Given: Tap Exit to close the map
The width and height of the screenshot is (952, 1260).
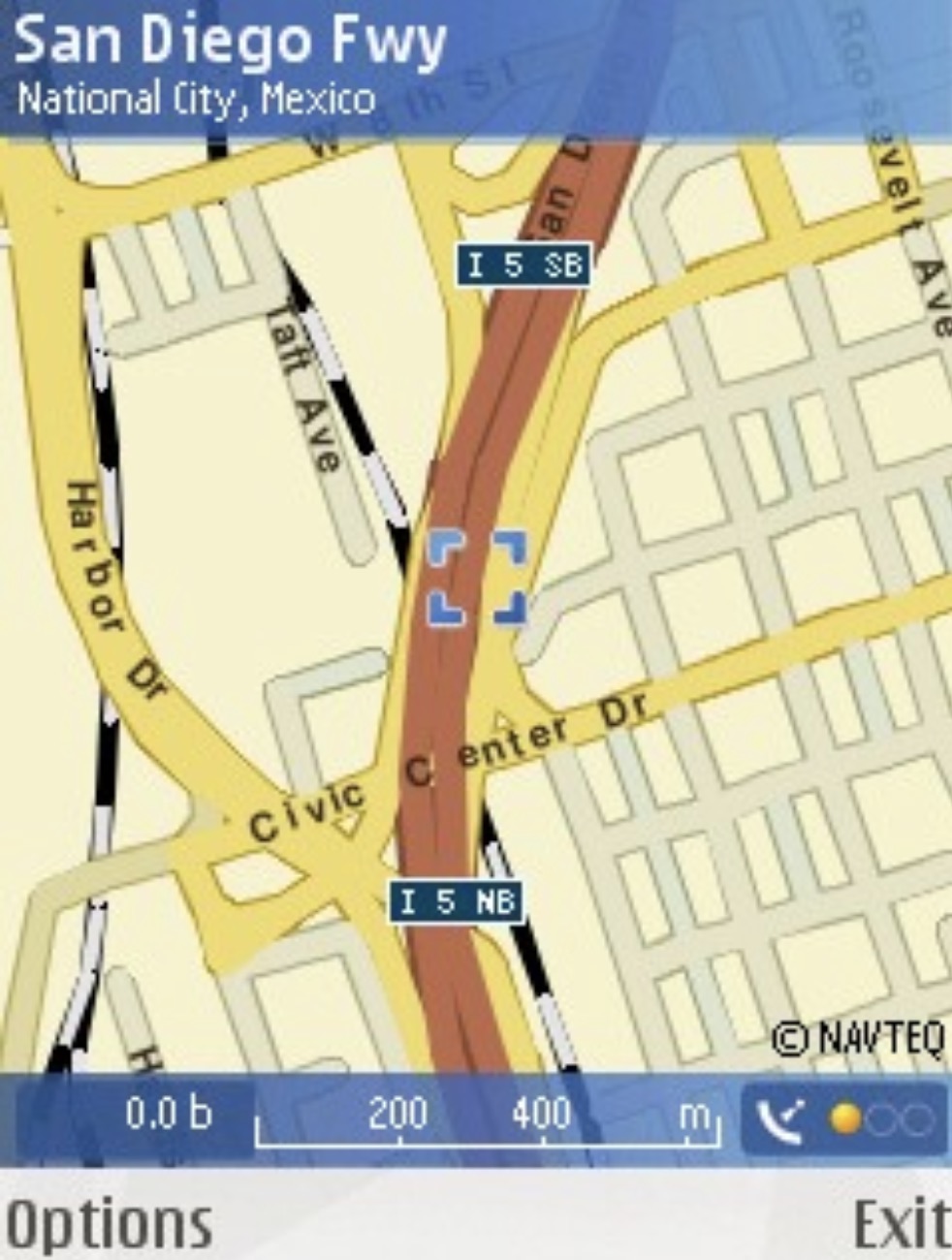Looking at the screenshot, I should click(x=900, y=1223).
